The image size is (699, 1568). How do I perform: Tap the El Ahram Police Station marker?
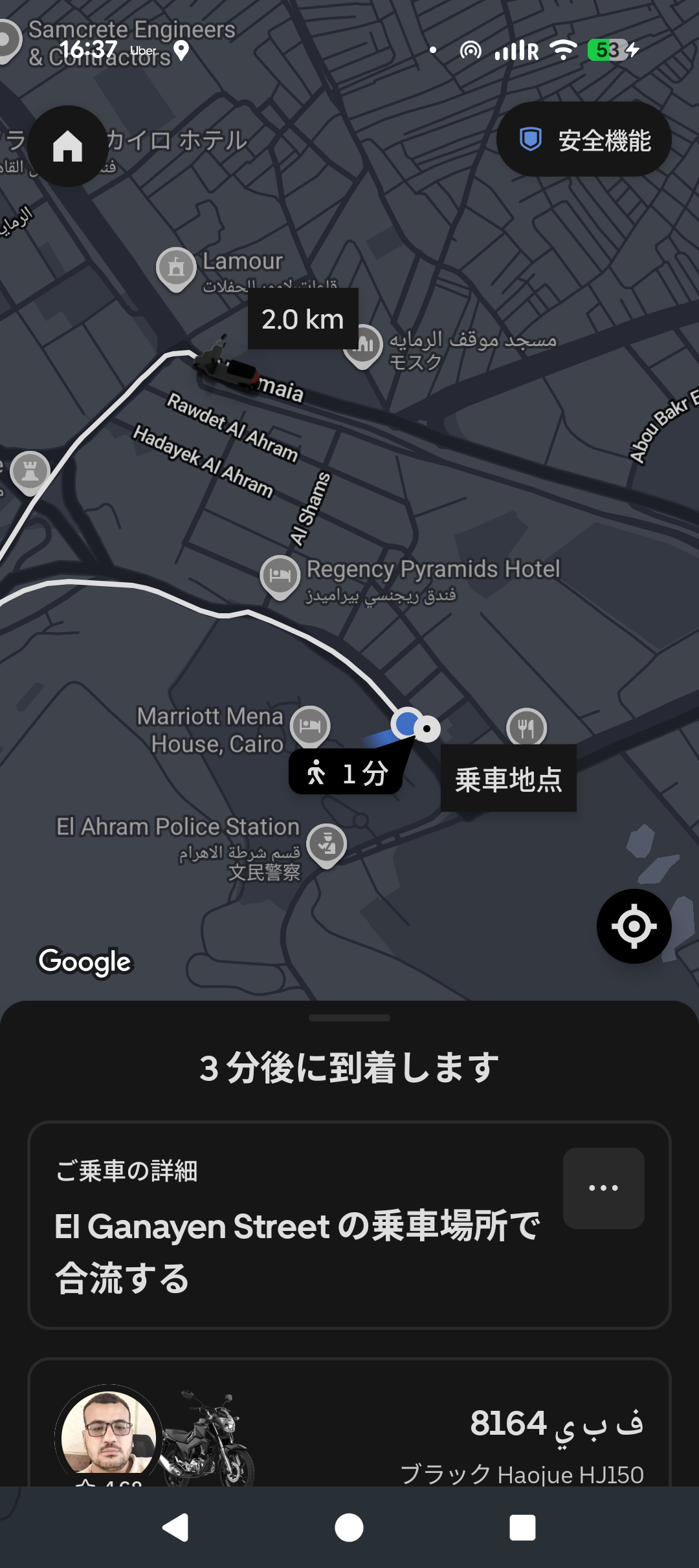click(327, 843)
